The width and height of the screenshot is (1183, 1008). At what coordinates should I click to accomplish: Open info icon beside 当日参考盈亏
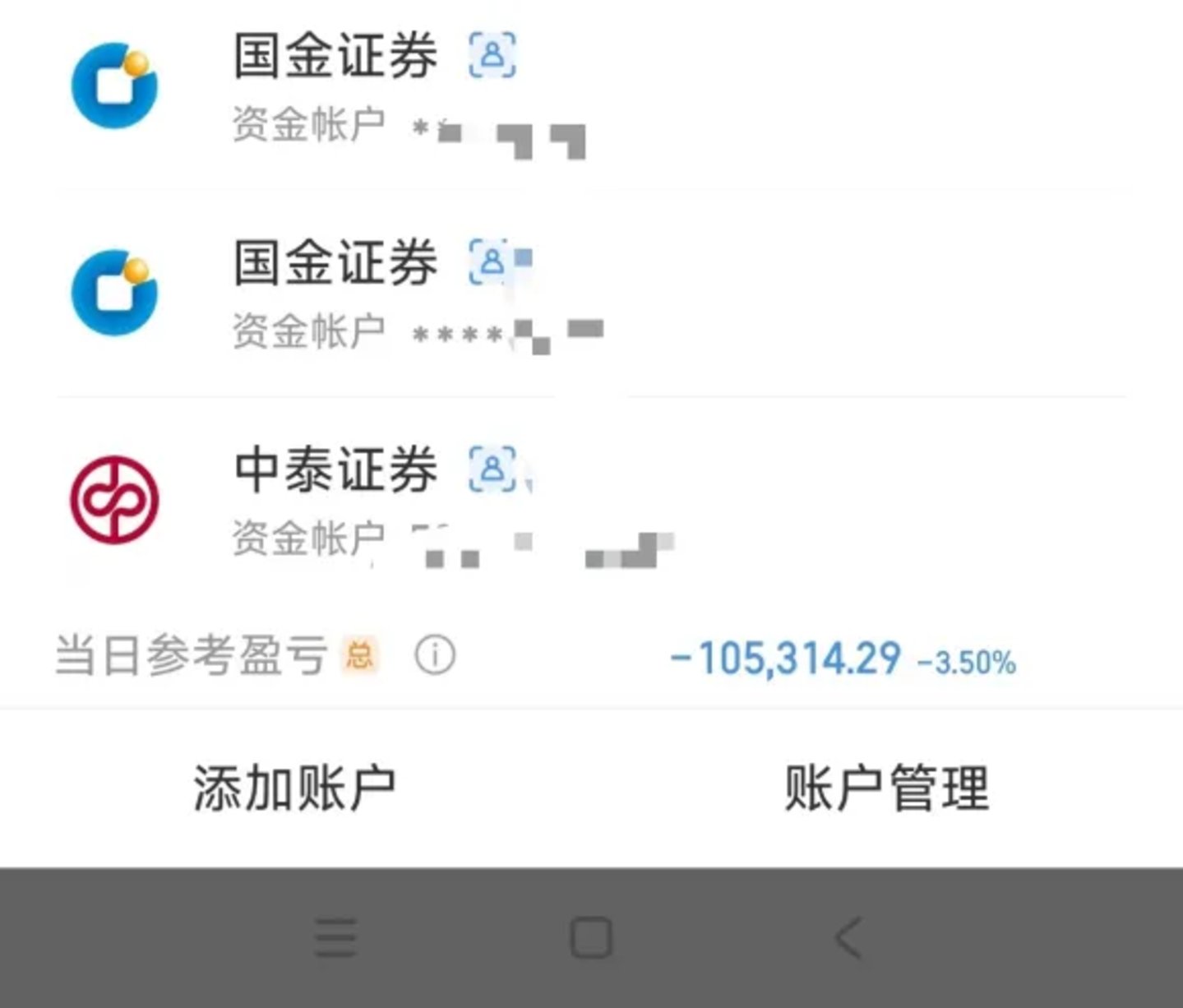pyautogui.click(x=435, y=656)
